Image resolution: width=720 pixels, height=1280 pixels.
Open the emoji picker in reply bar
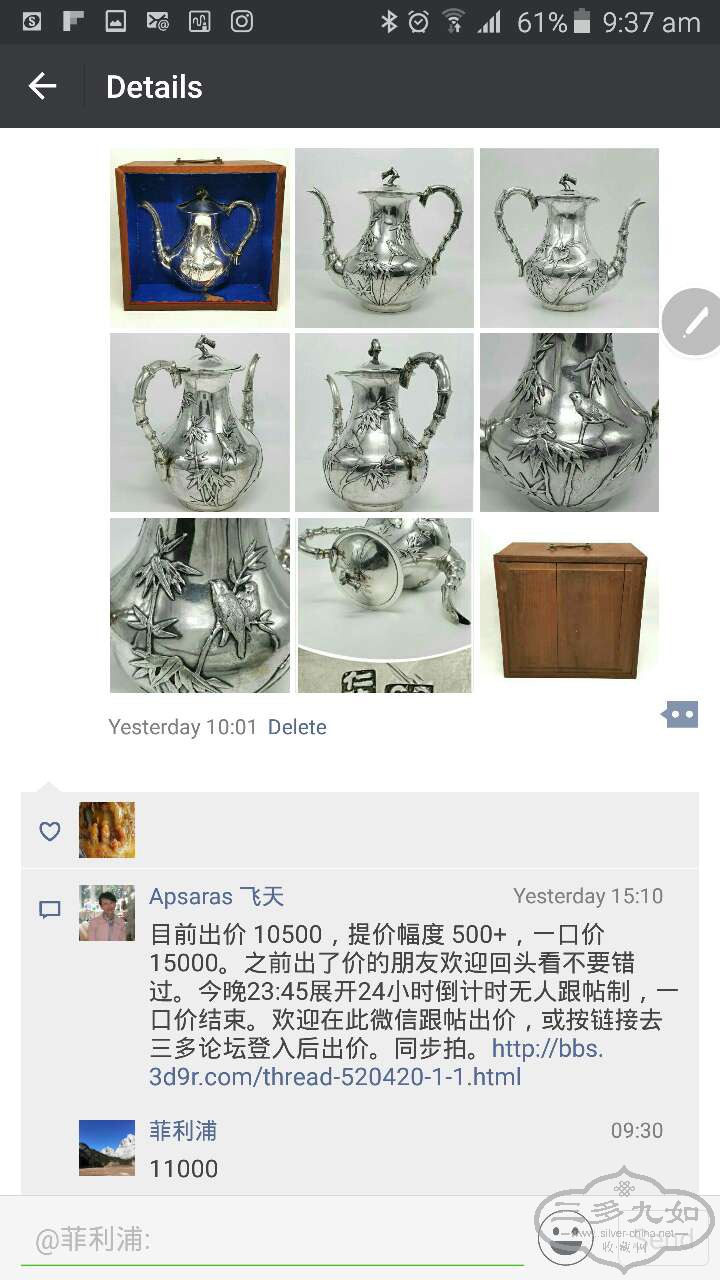click(x=565, y=1238)
